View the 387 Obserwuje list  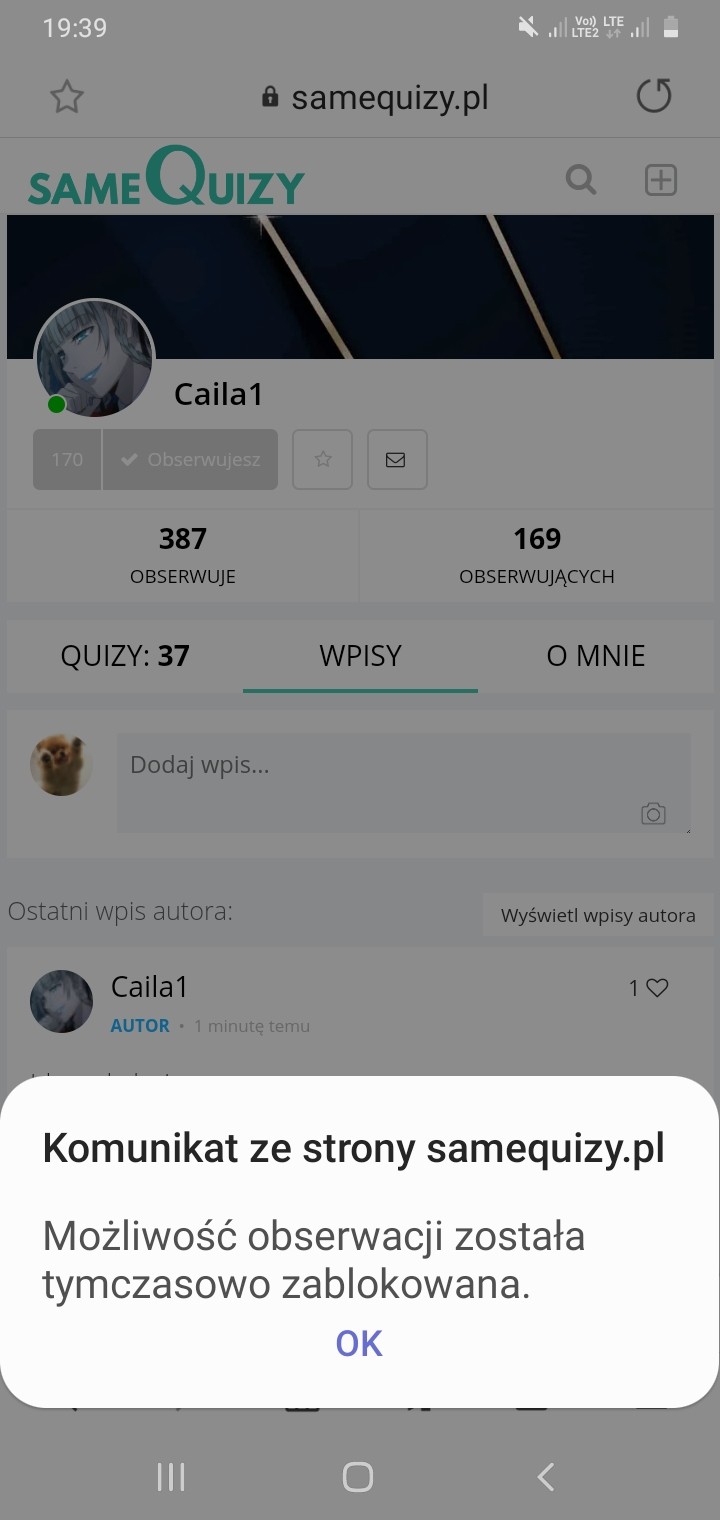pyautogui.click(x=183, y=555)
